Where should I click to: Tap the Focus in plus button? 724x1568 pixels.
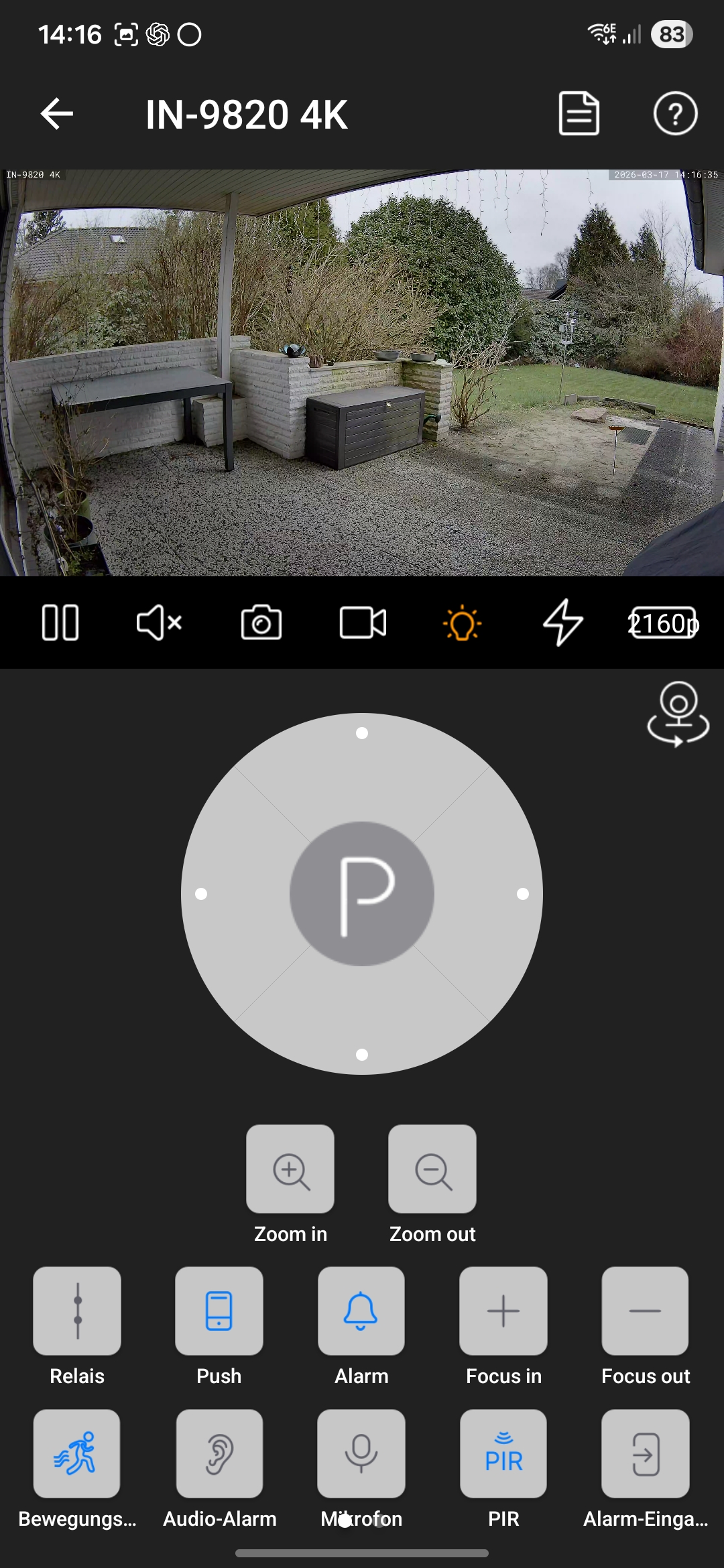point(503,1311)
